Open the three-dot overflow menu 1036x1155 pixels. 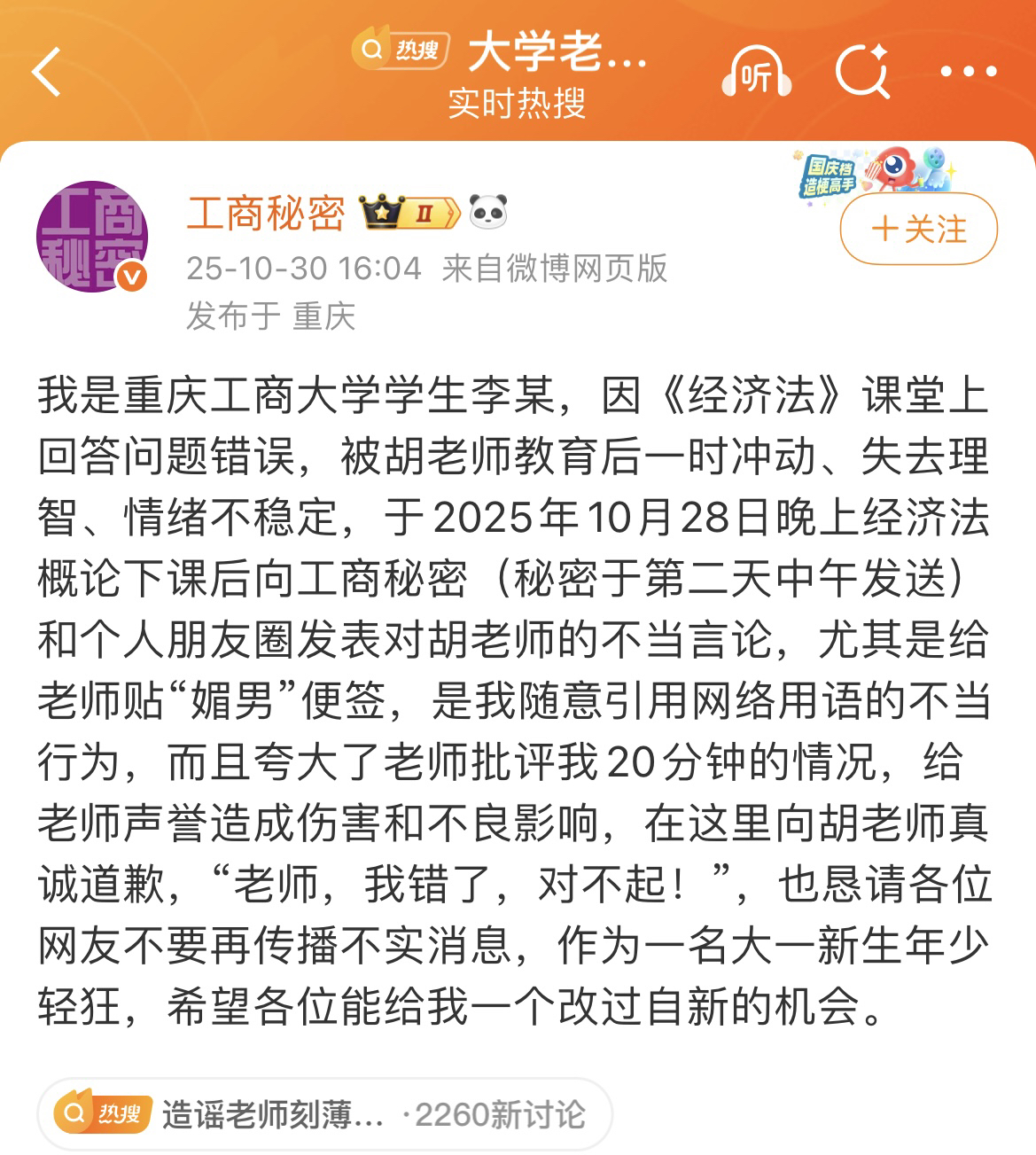point(968,72)
